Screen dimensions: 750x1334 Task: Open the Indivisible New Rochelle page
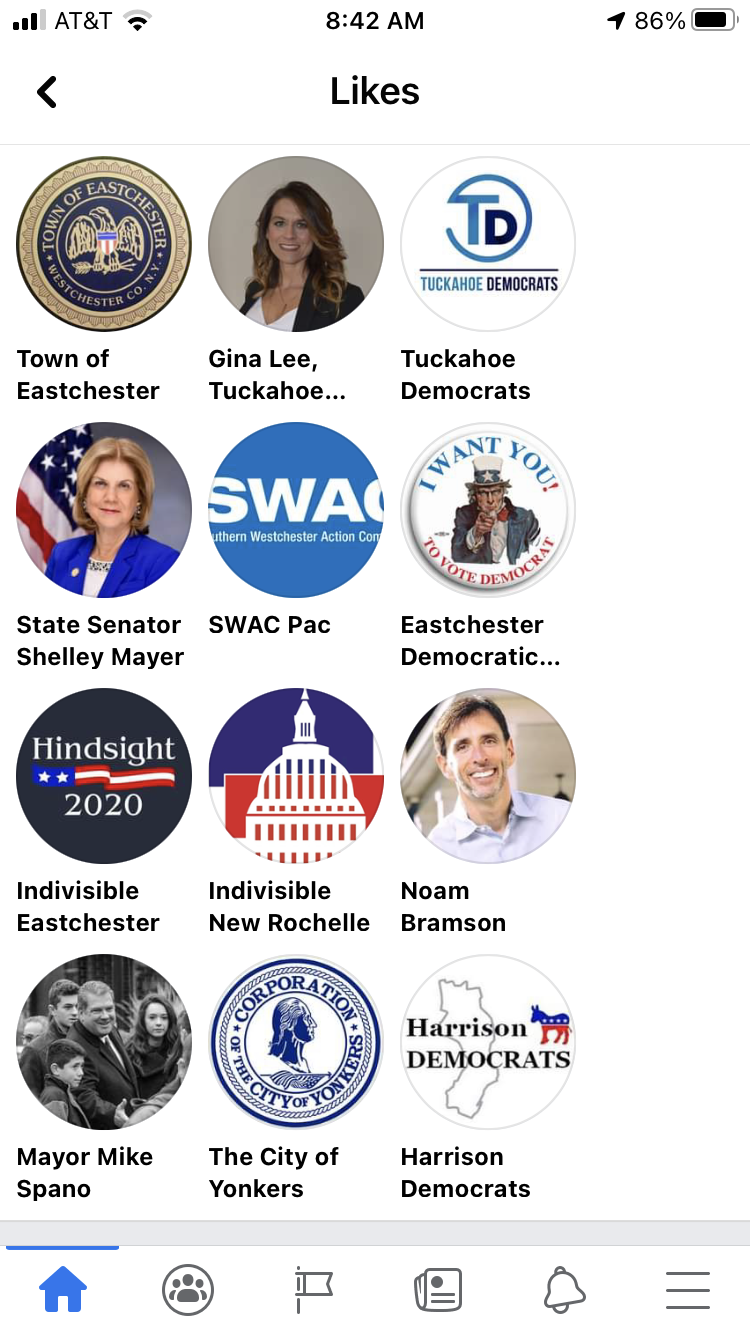(x=295, y=776)
